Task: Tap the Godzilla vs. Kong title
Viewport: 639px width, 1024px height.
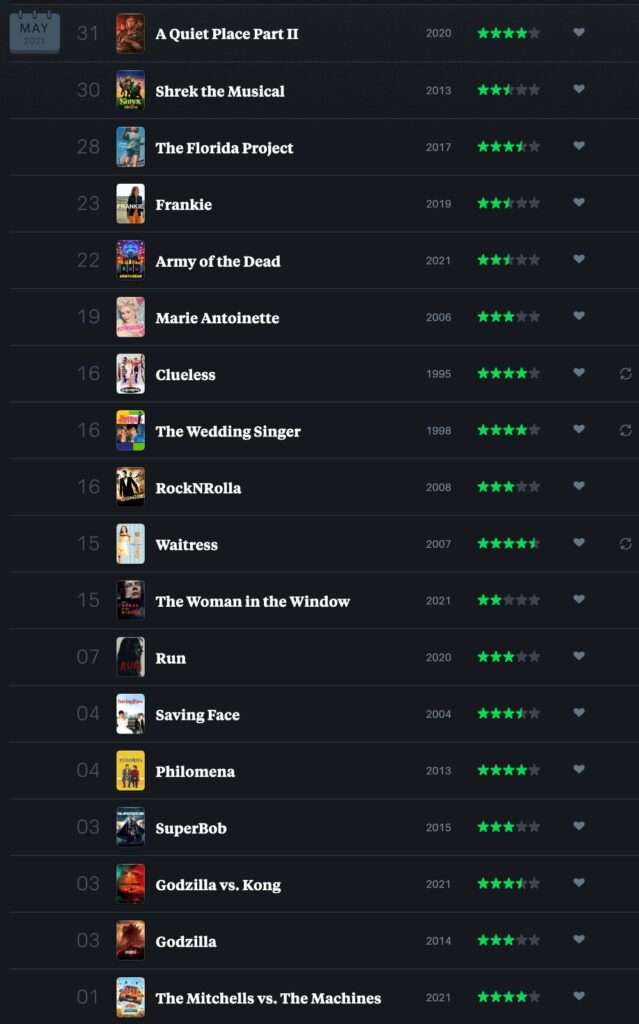Action: click(x=218, y=885)
